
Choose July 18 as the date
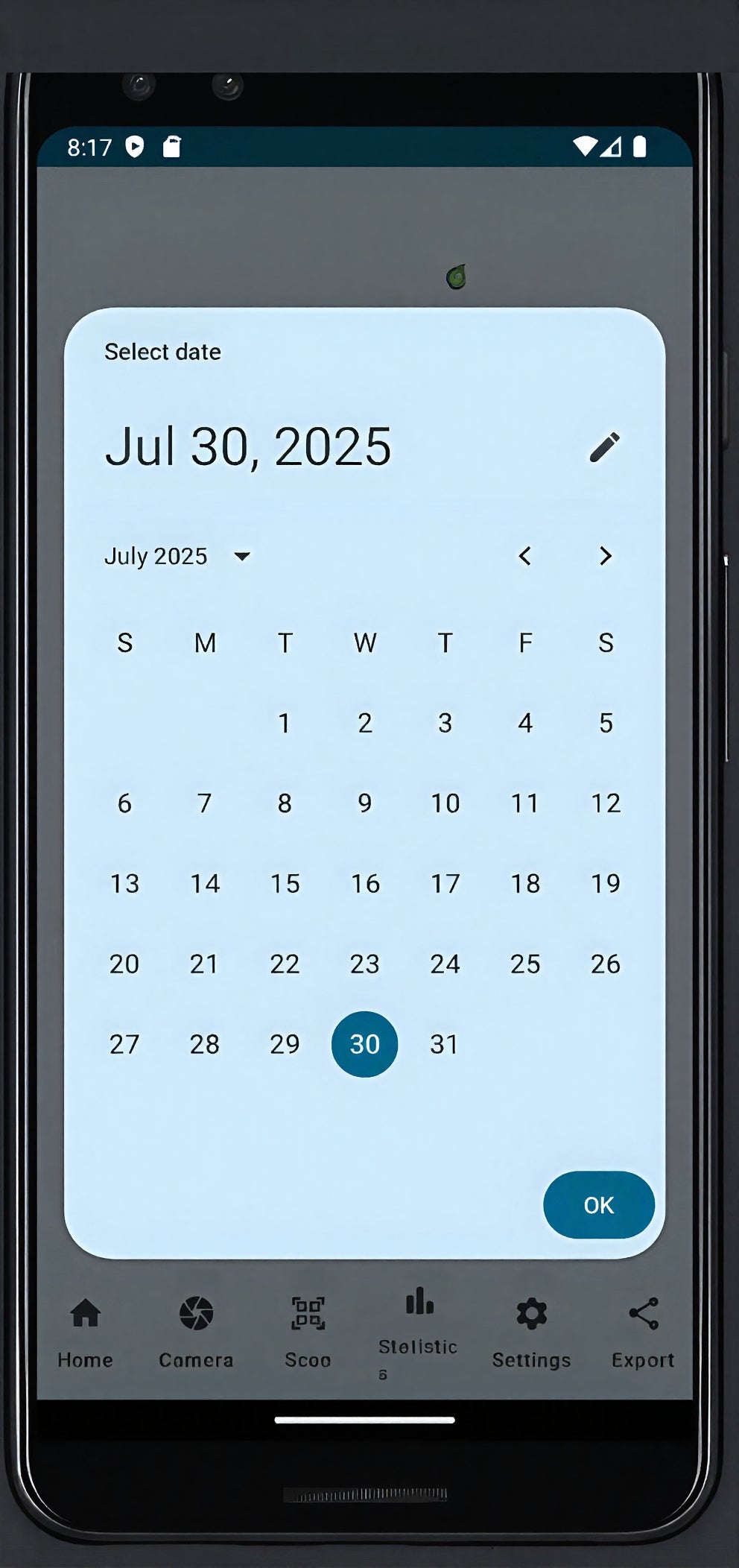[x=525, y=884]
